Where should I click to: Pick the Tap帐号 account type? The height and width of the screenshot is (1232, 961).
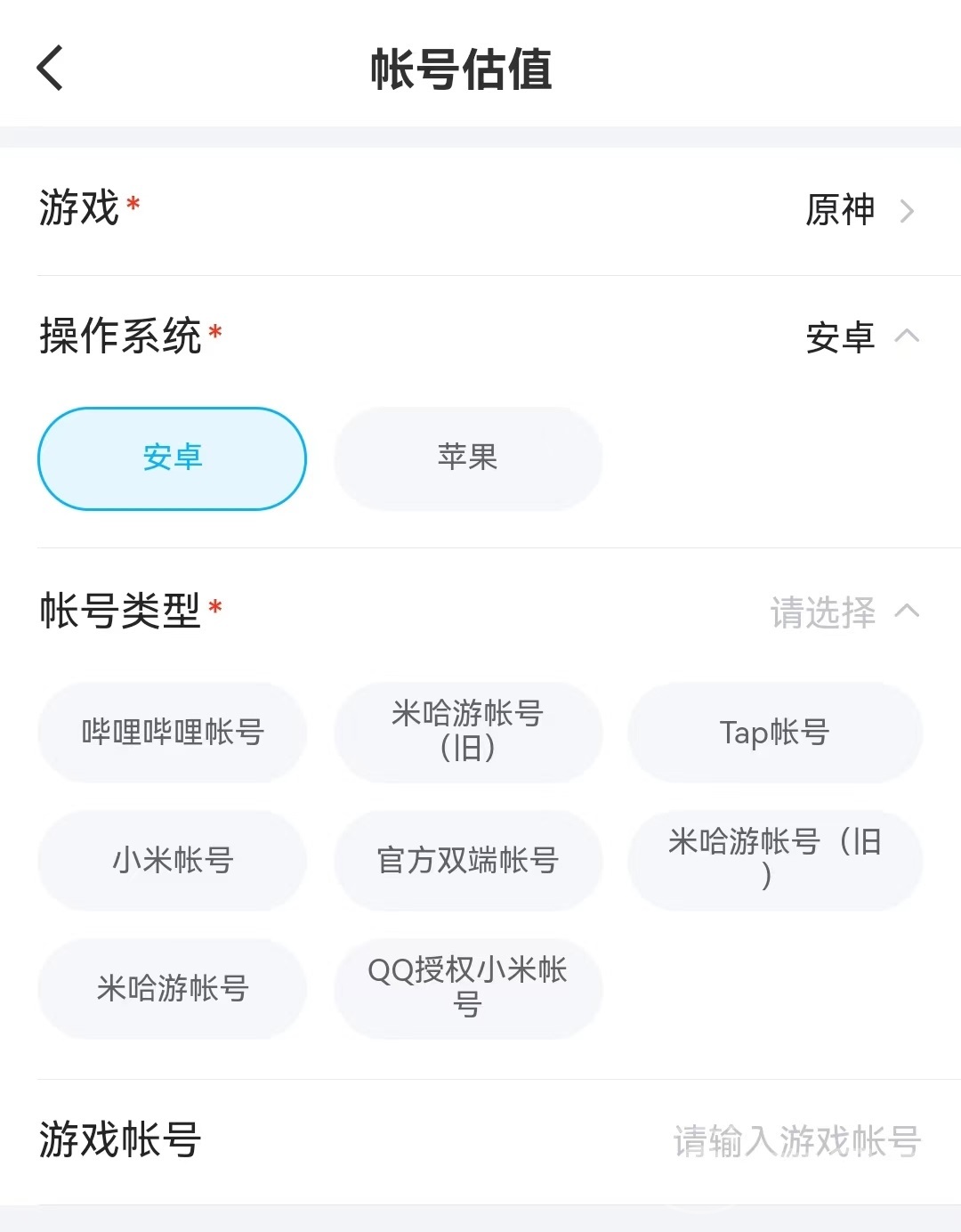click(x=774, y=733)
